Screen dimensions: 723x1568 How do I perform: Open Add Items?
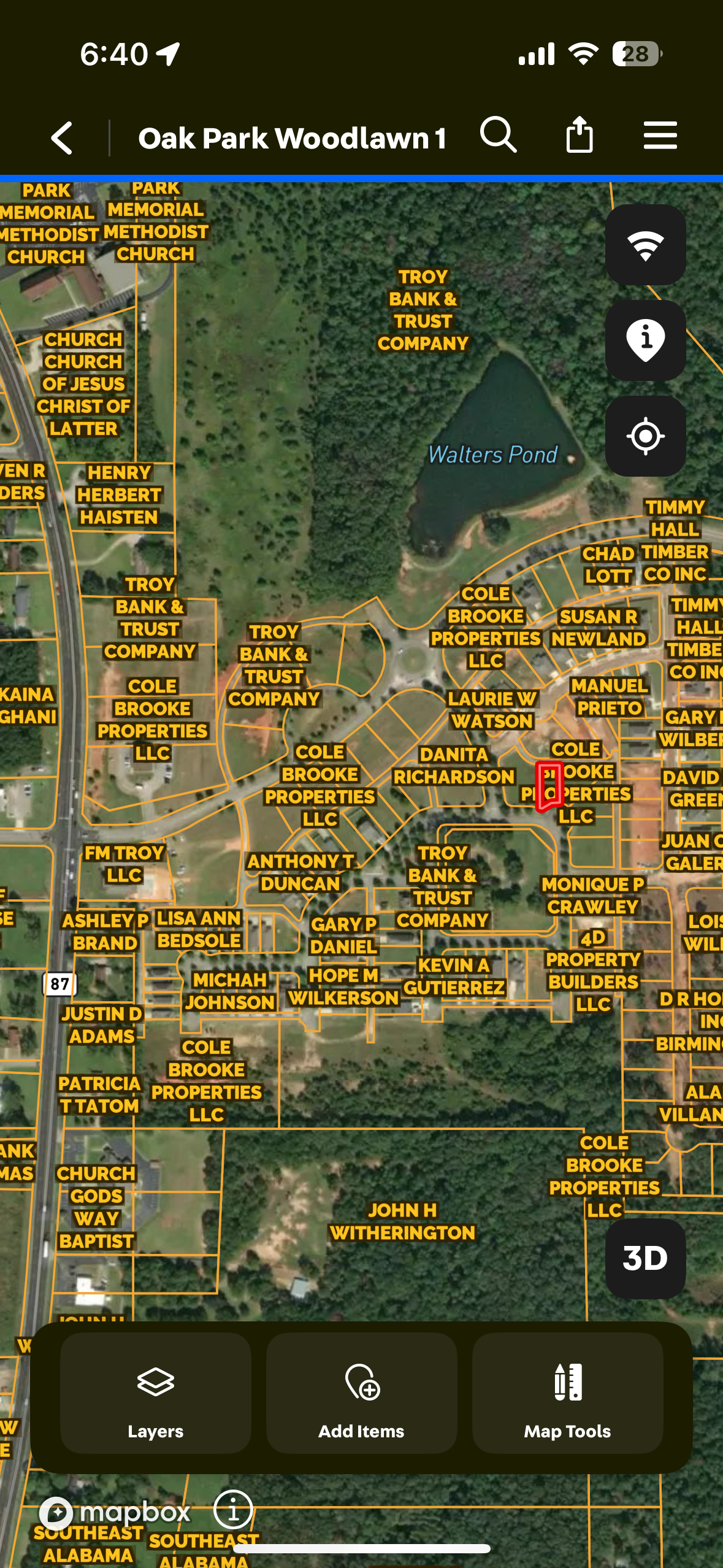pyautogui.click(x=362, y=1393)
